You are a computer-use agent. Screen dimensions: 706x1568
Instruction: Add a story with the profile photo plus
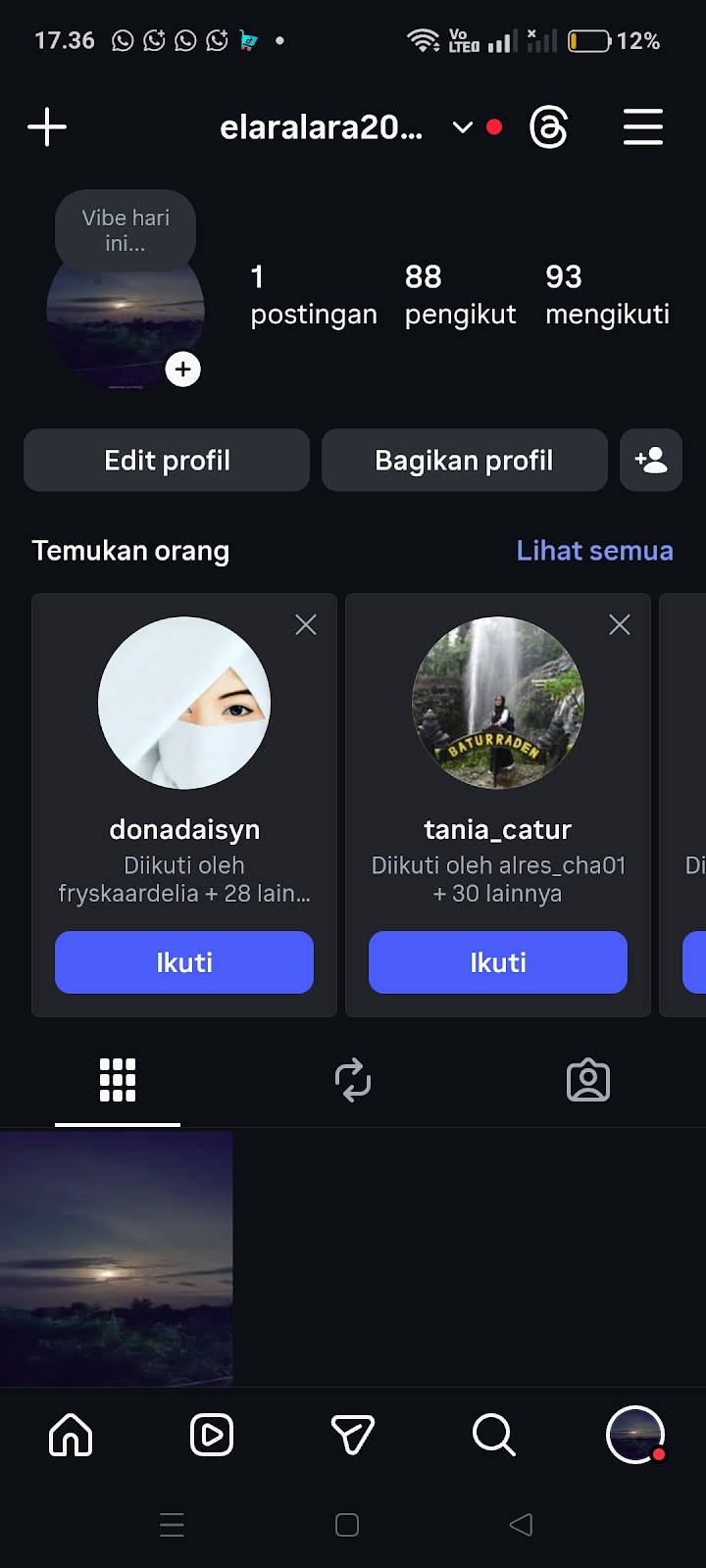coord(183,369)
